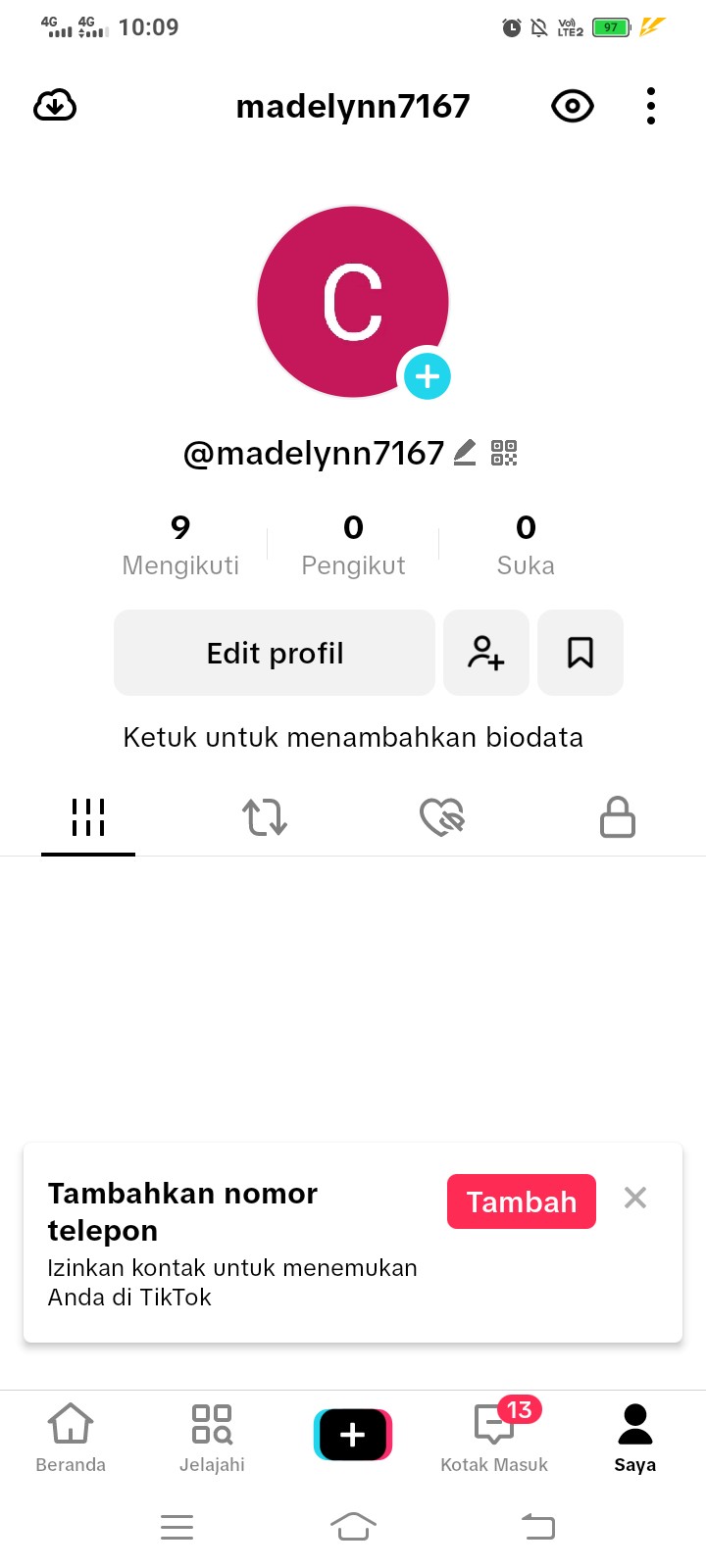Open the add friends icon button
Viewport: 706px width, 1568px height.
coord(486,653)
